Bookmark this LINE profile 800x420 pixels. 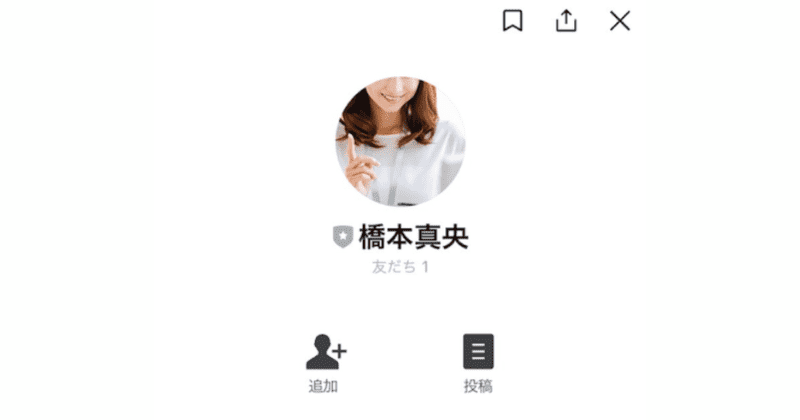pos(513,21)
